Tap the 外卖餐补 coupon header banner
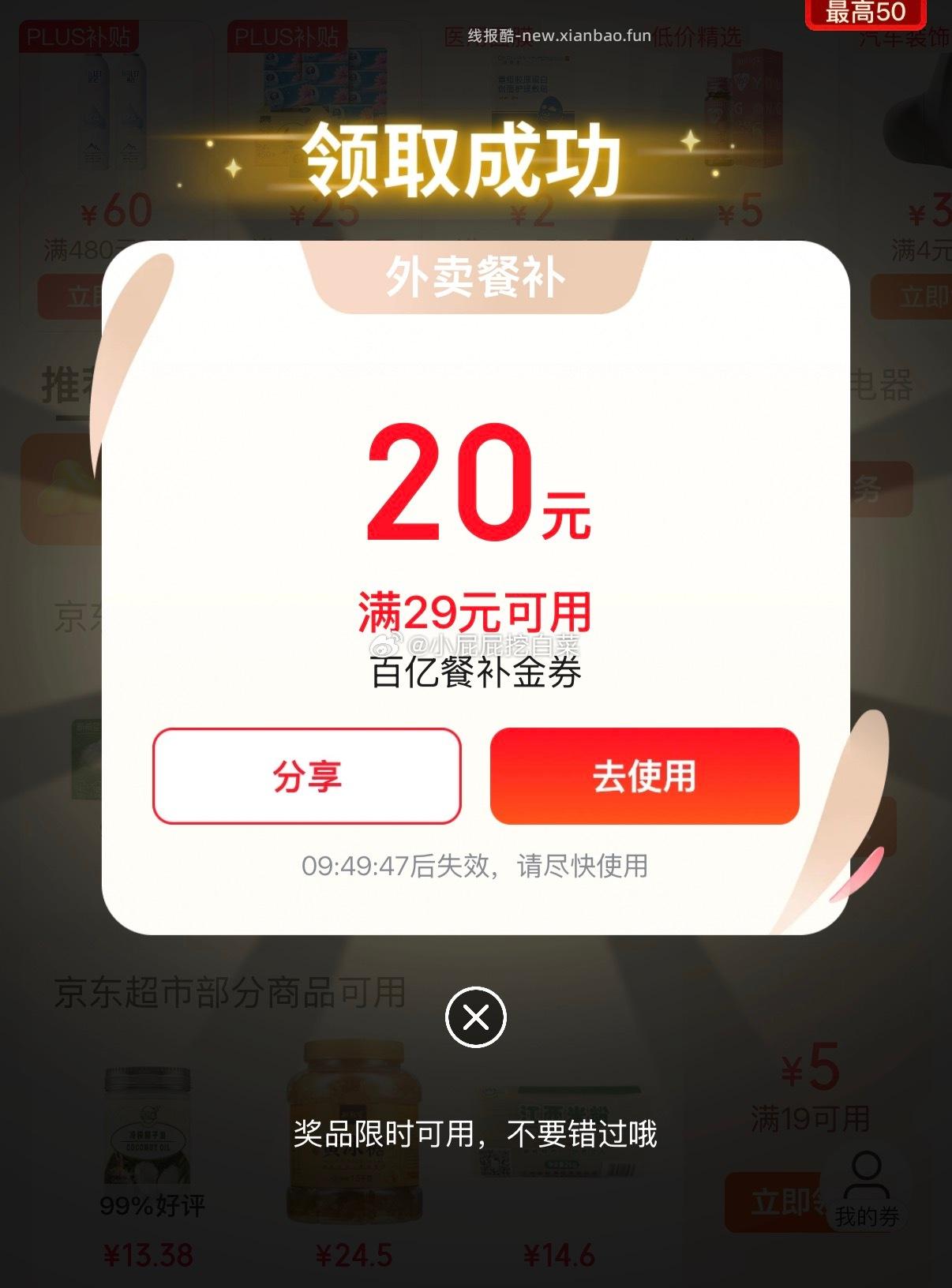This screenshot has width=952, height=1288. pos(476,275)
